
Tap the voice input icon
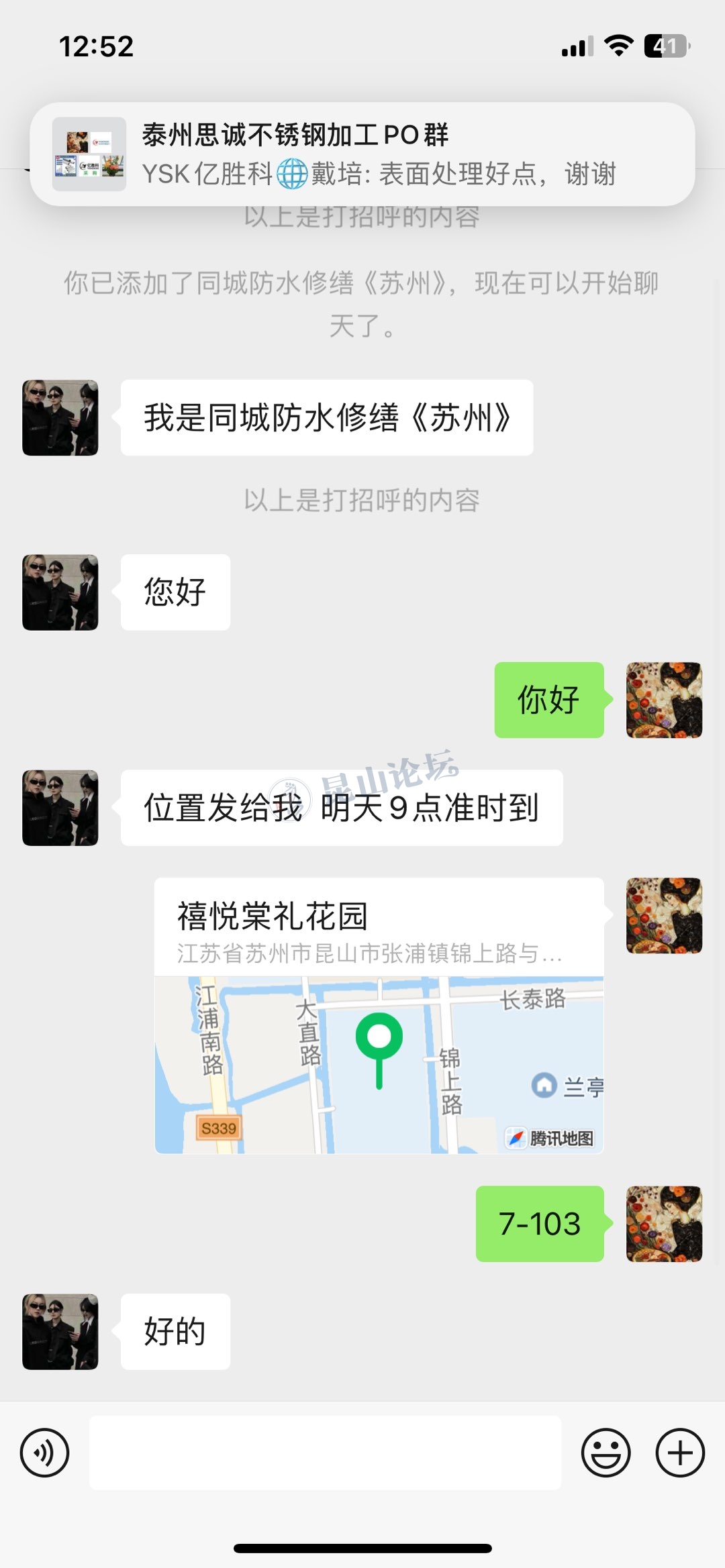point(45,1453)
